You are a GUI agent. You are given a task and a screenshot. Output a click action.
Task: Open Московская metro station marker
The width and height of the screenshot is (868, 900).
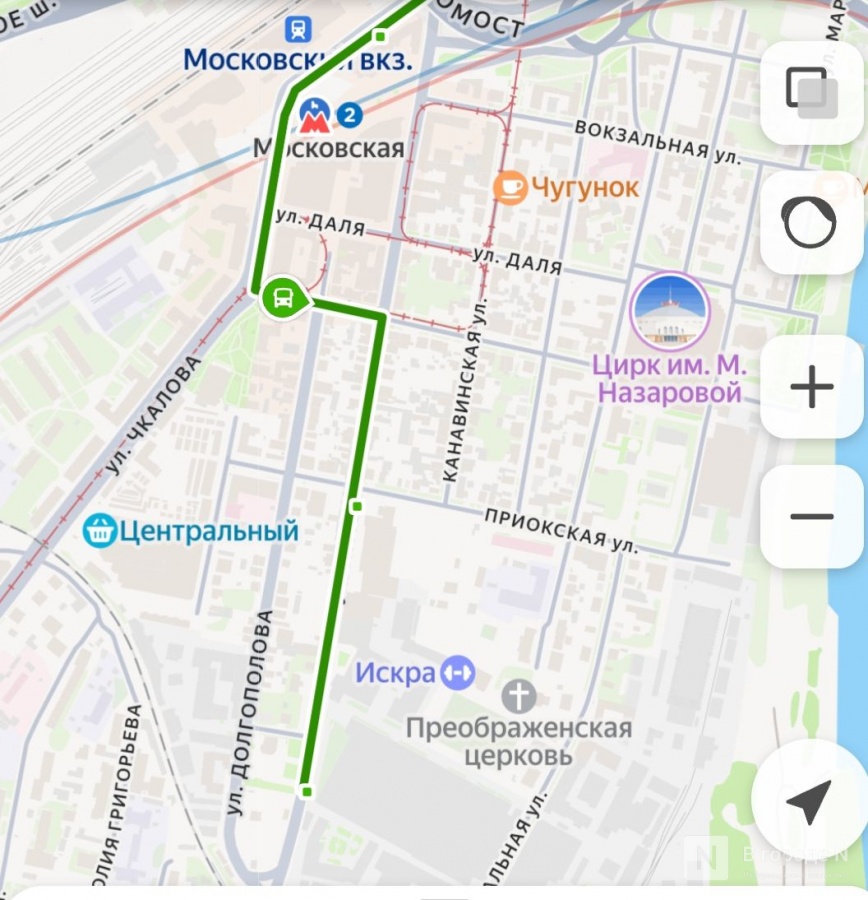coord(317,117)
